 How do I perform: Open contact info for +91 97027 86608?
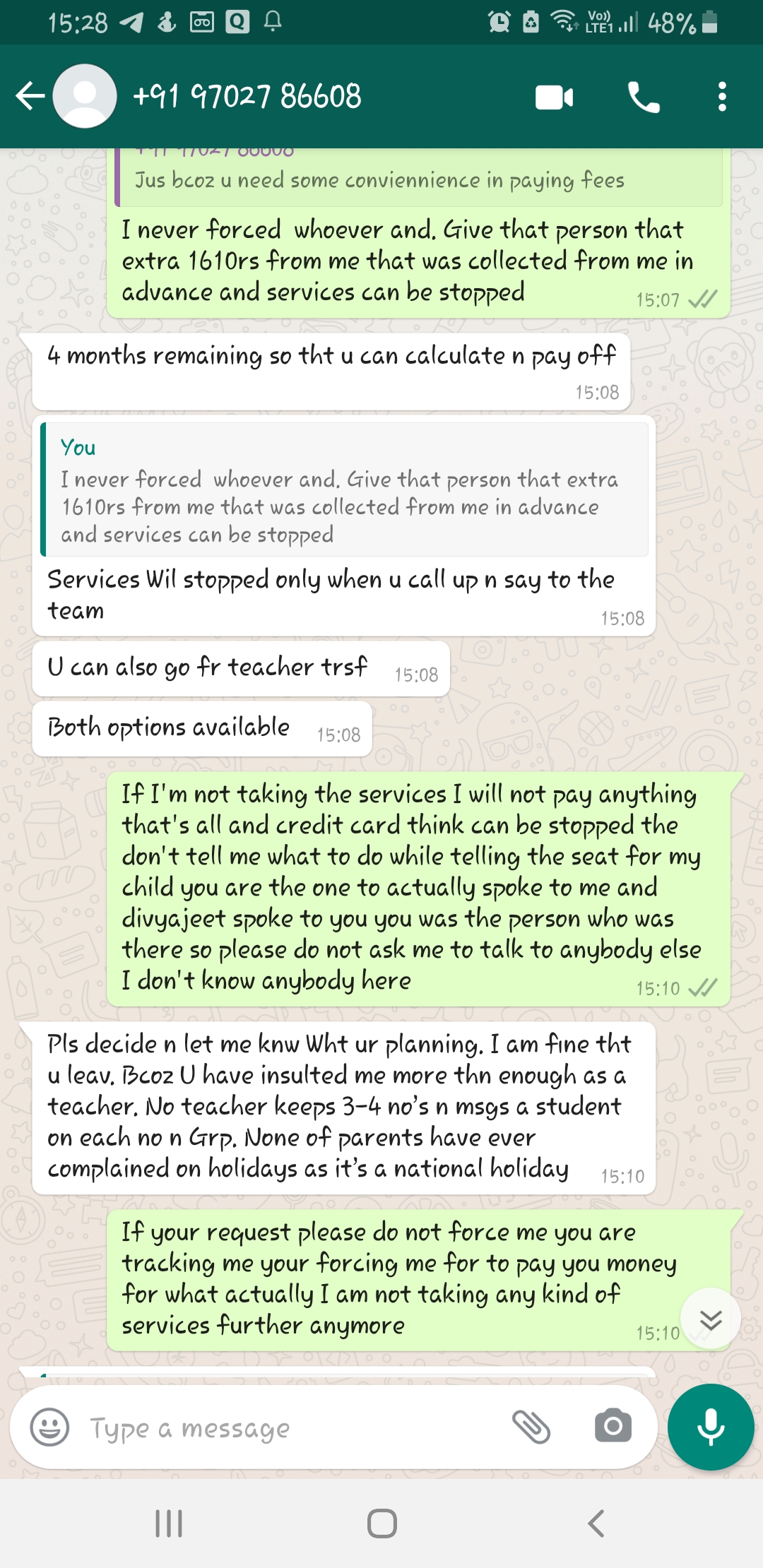[247, 96]
